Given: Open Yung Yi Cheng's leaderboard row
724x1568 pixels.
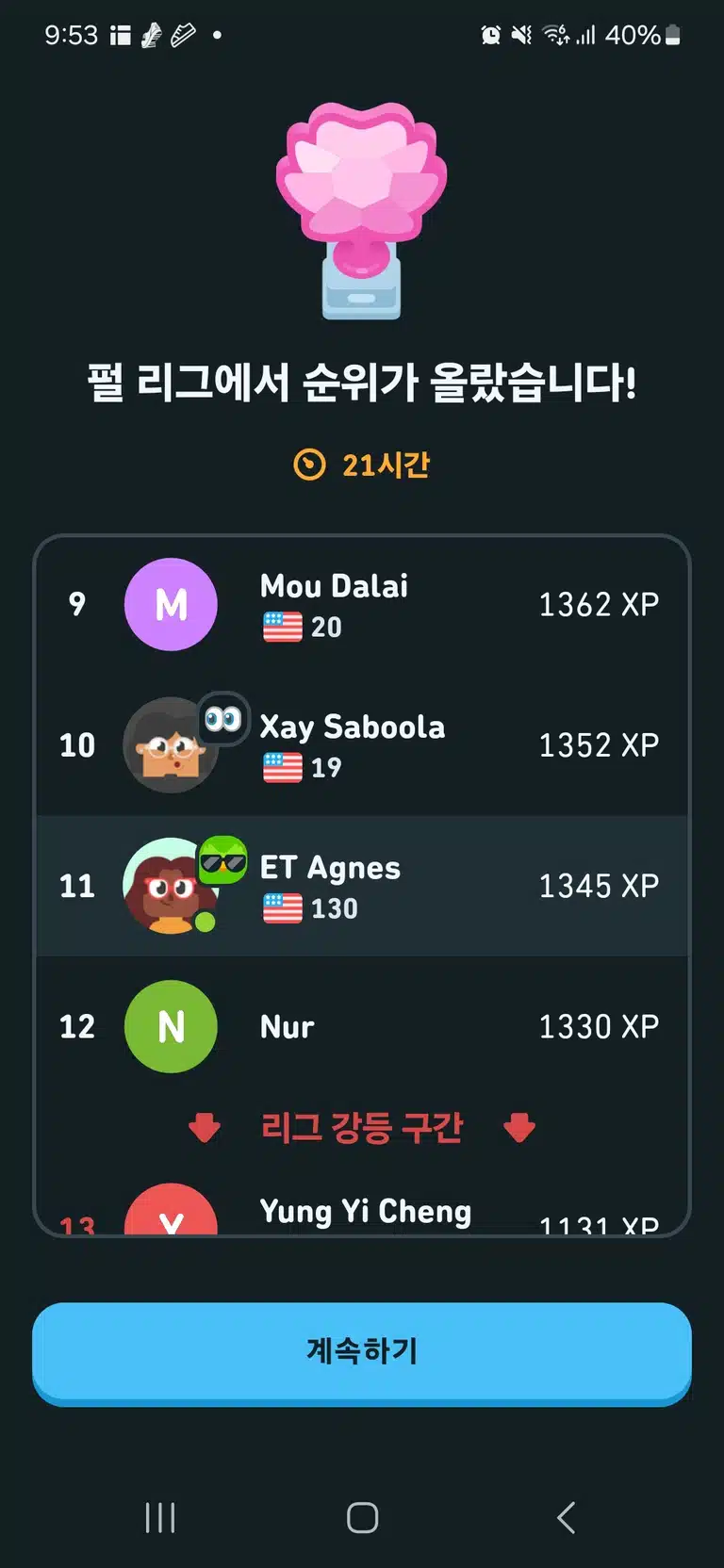Looking at the screenshot, I should [362, 1209].
